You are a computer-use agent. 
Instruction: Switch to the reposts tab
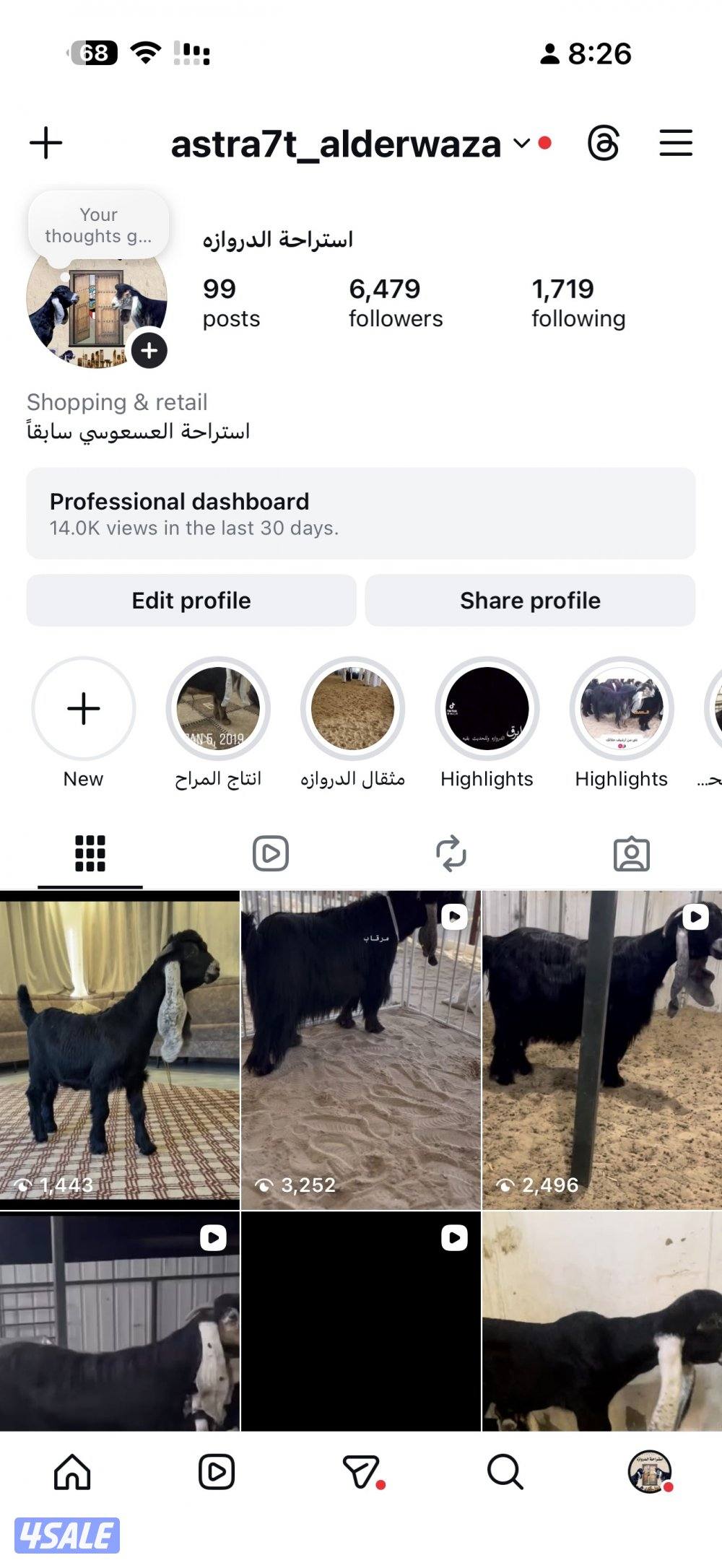click(451, 854)
